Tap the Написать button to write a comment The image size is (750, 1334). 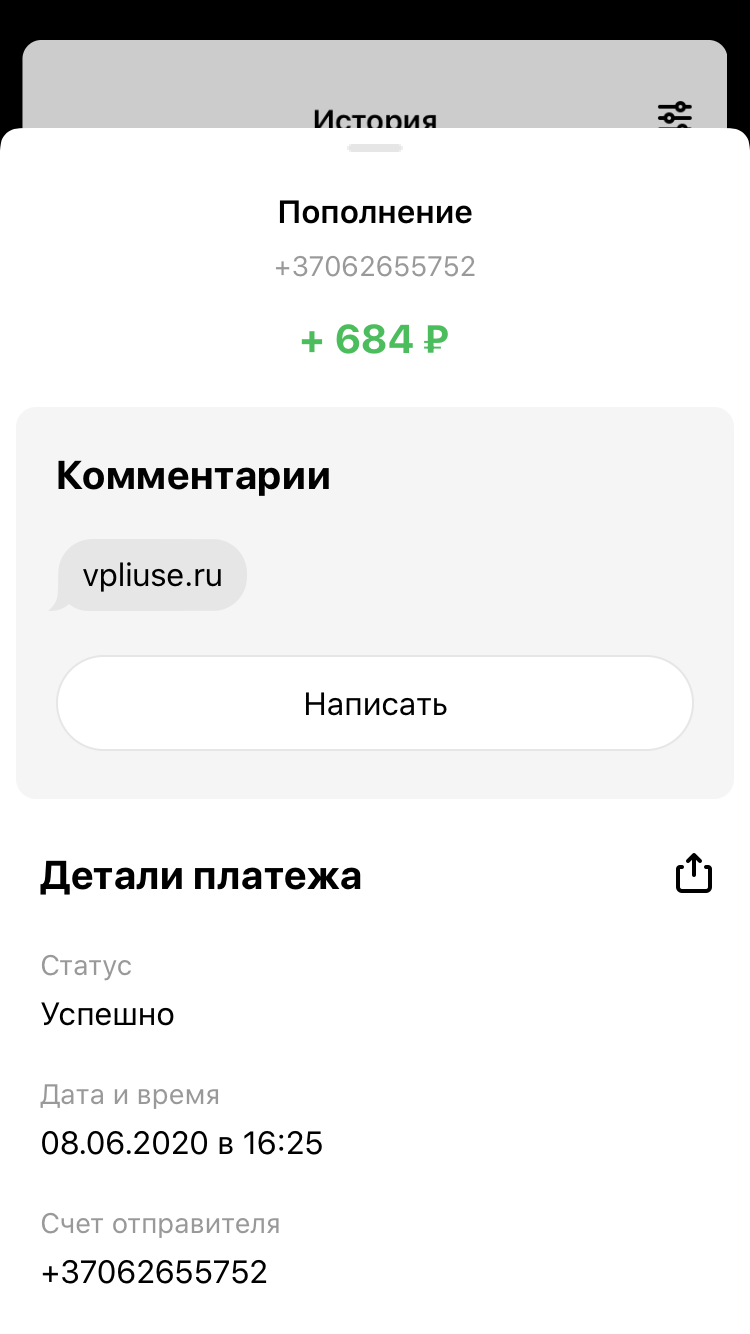click(x=375, y=703)
